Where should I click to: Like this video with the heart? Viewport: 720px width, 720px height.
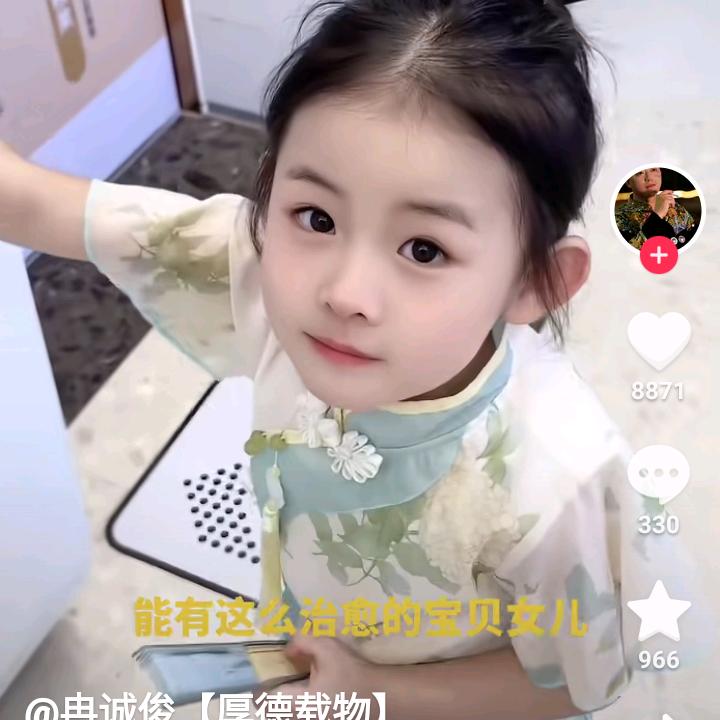pos(659,340)
